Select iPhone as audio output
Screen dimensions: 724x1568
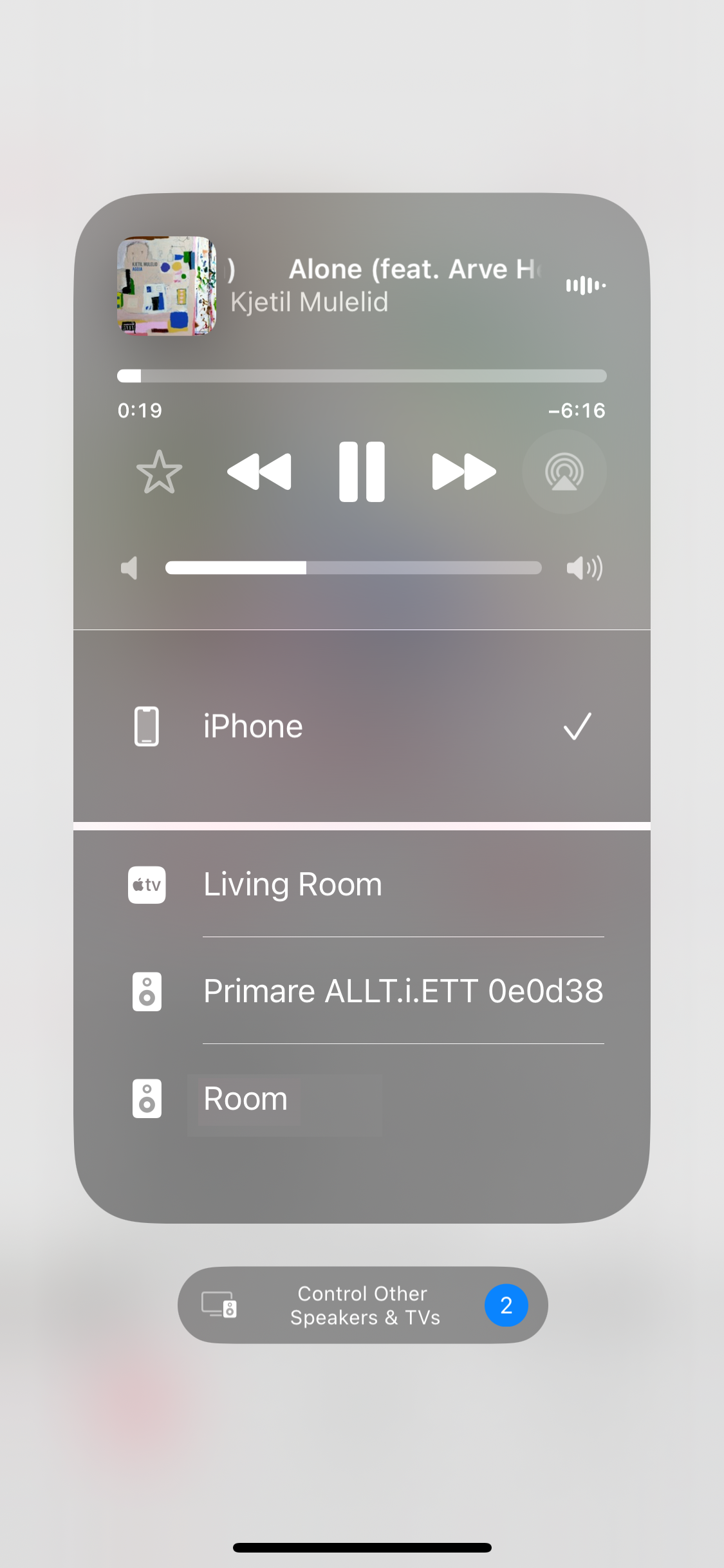point(362,727)
